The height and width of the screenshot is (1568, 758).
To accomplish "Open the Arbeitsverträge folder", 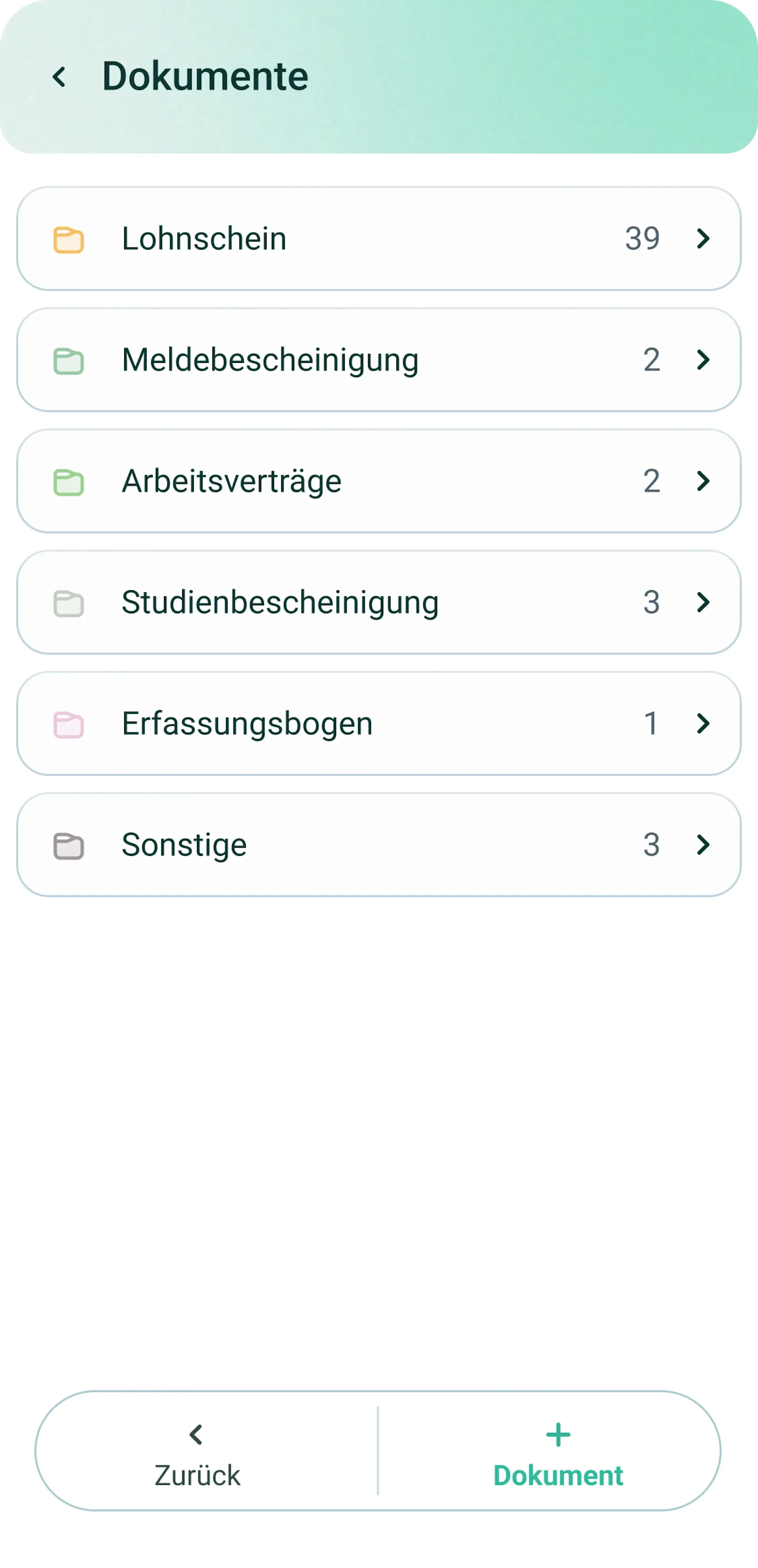I will tap(378, 481).
